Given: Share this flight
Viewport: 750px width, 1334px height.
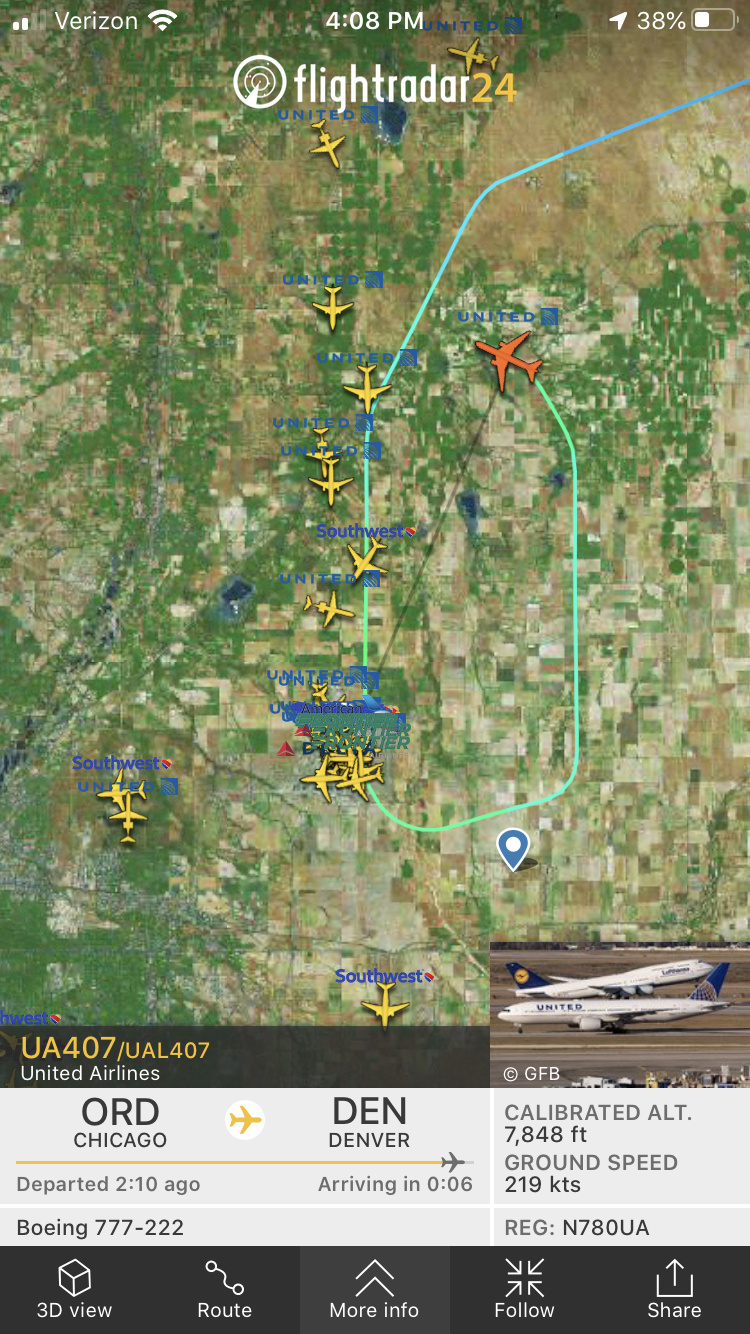Looking at the screenshot, I should 674,1289.
